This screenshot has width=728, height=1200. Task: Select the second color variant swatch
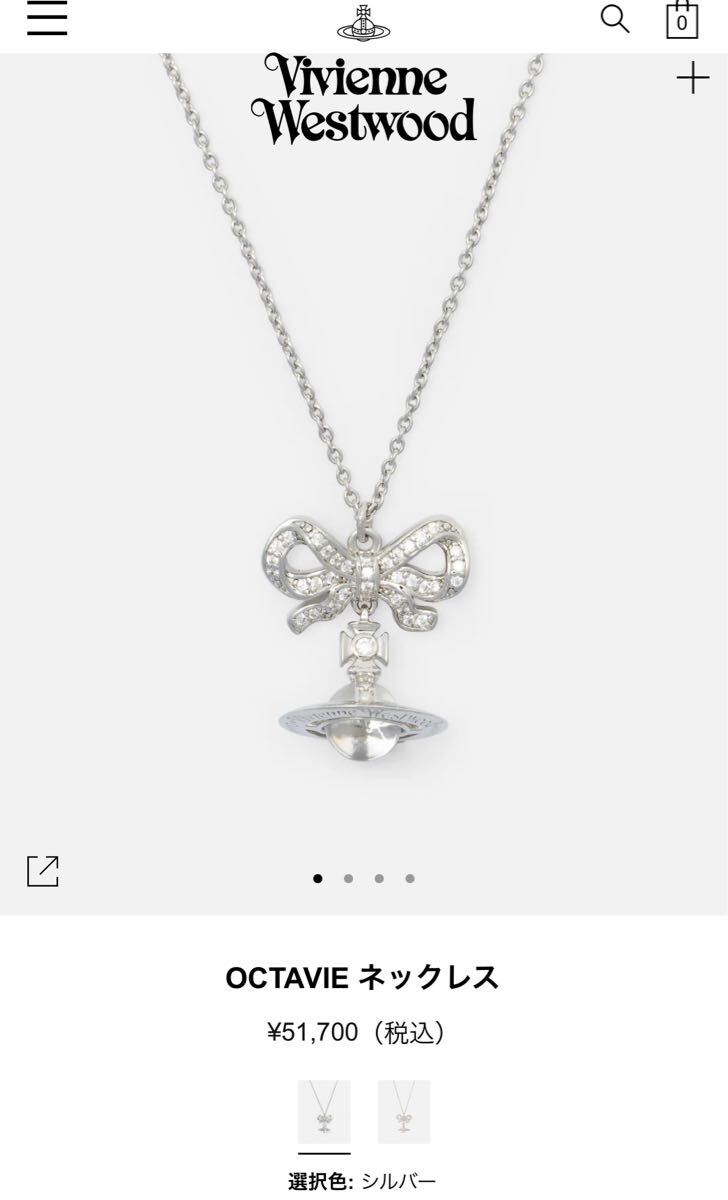point(404,1112)
